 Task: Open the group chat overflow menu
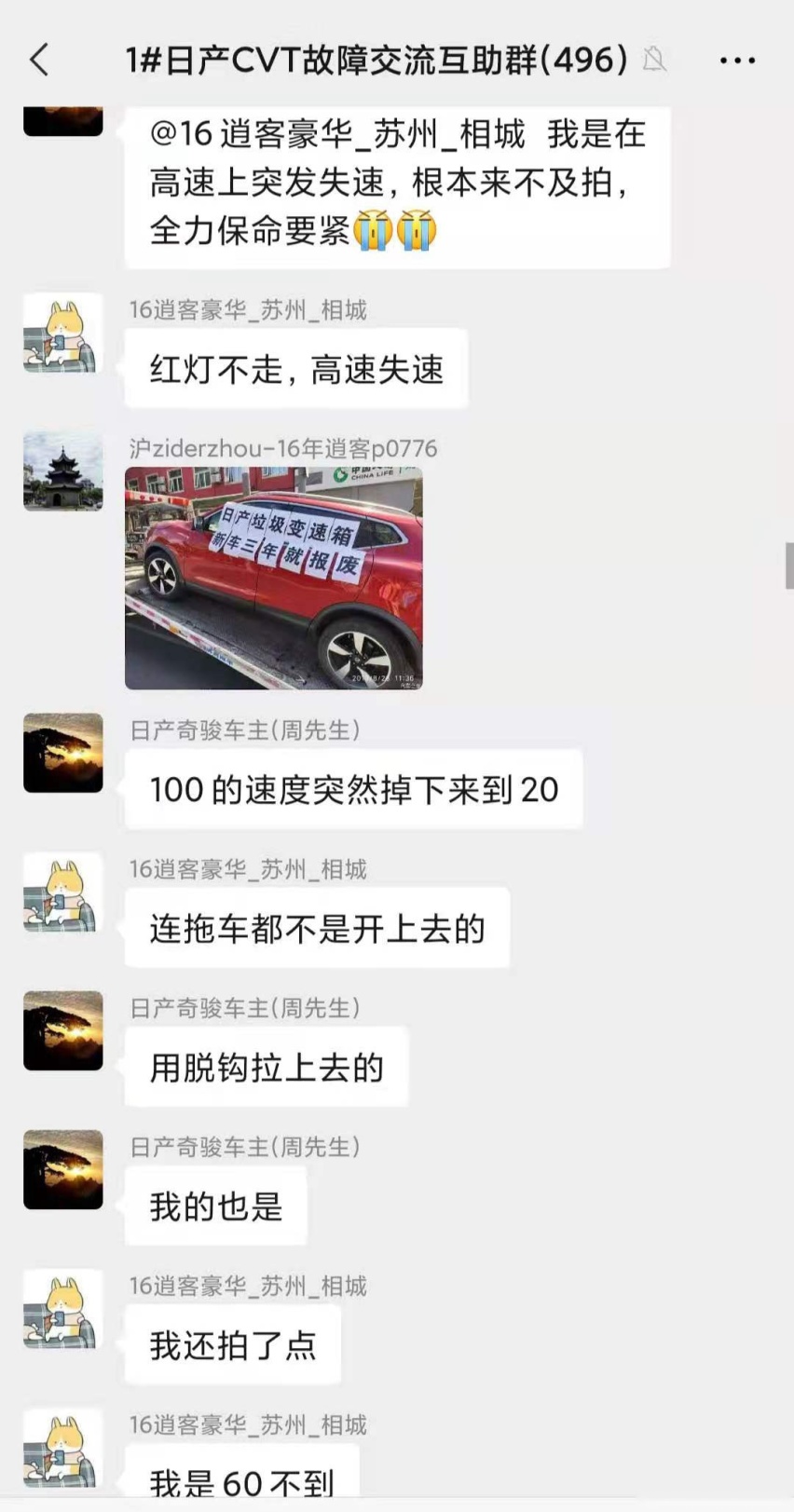point(737,61)
